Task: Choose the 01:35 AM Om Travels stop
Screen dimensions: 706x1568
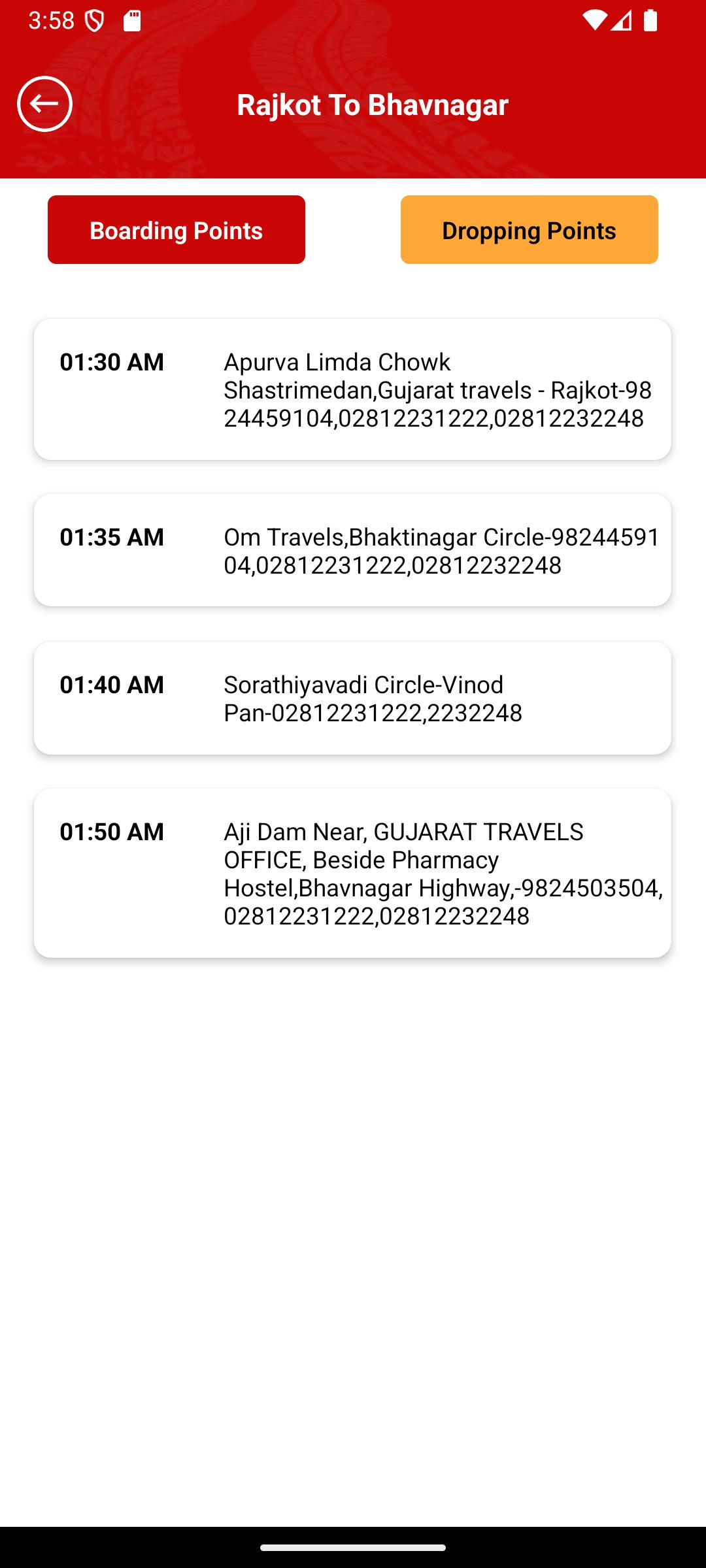Action: [352, 550]
